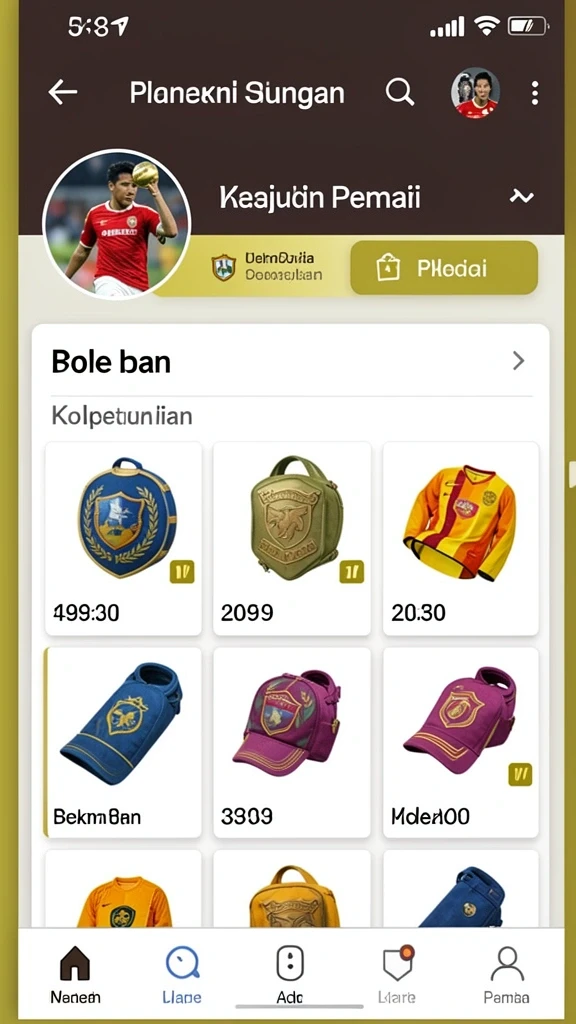Switch to the Nenem home tab
This screenshot has height=1024, width=576.
click(75, 975)
